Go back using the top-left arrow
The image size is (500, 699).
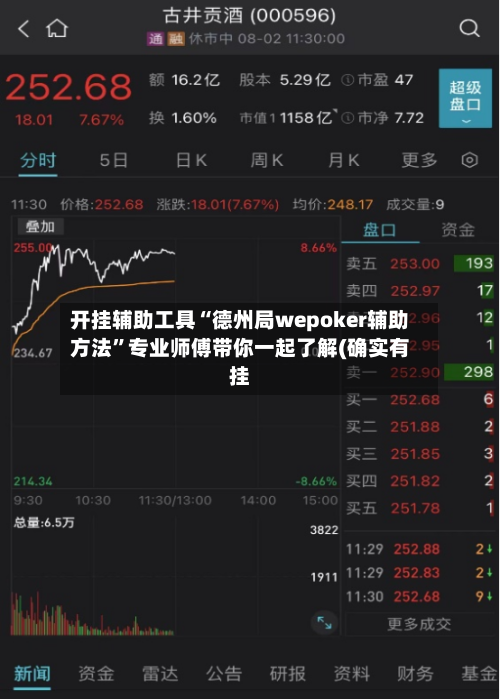pos(24,29)
